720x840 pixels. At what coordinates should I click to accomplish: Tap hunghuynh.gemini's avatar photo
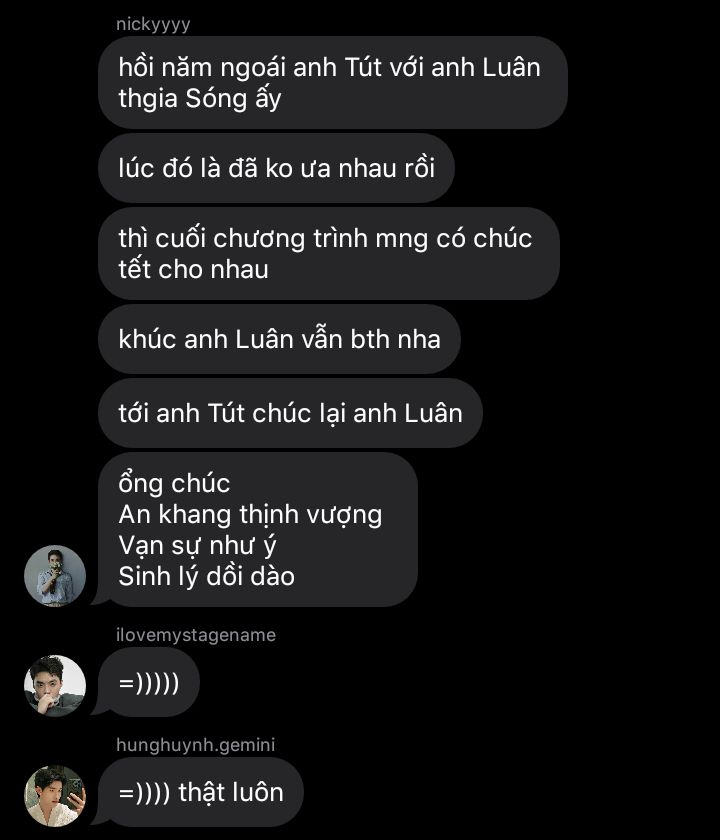55,796
